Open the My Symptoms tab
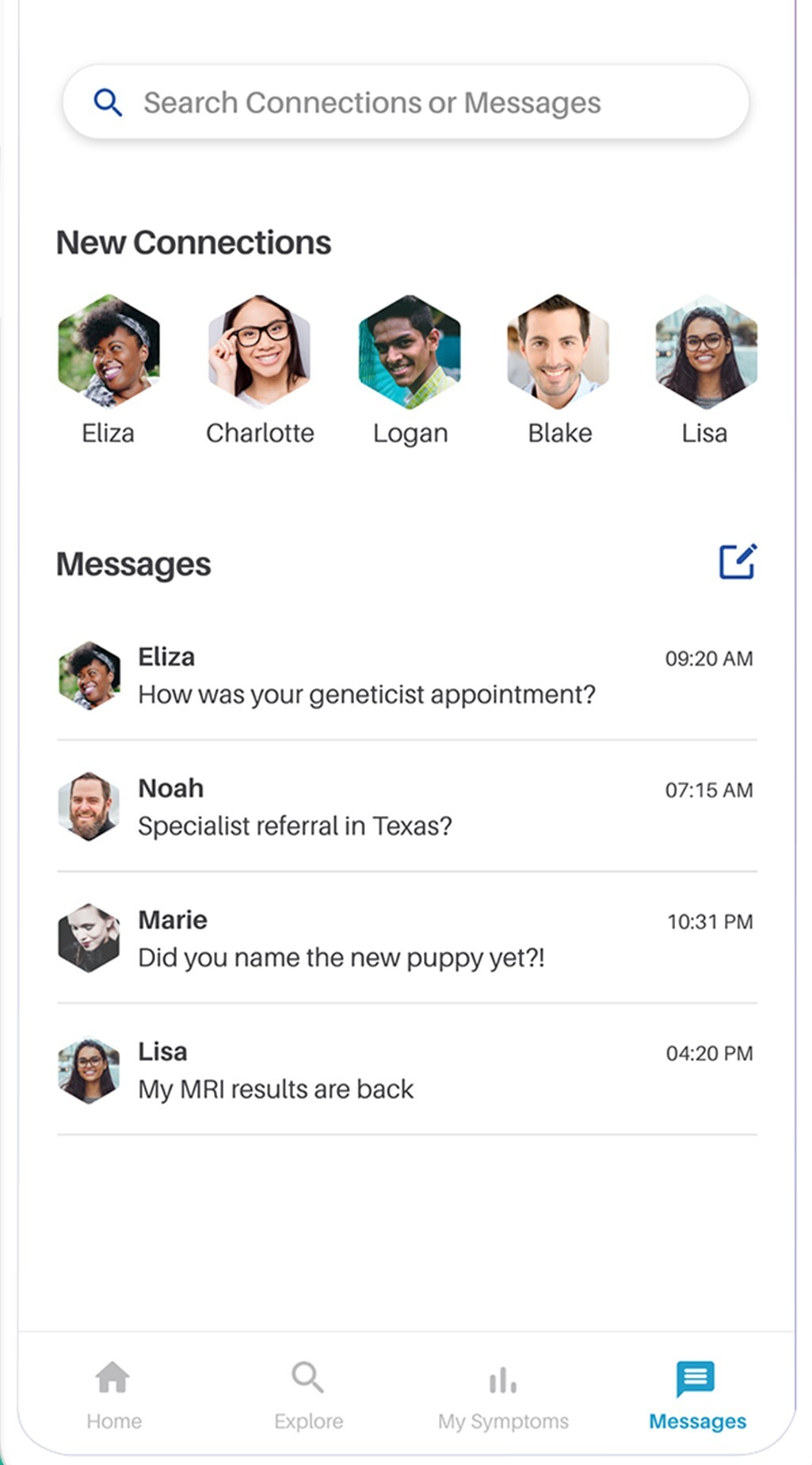The height and width of the screenshot is (1465, 812). [503, 1394]
